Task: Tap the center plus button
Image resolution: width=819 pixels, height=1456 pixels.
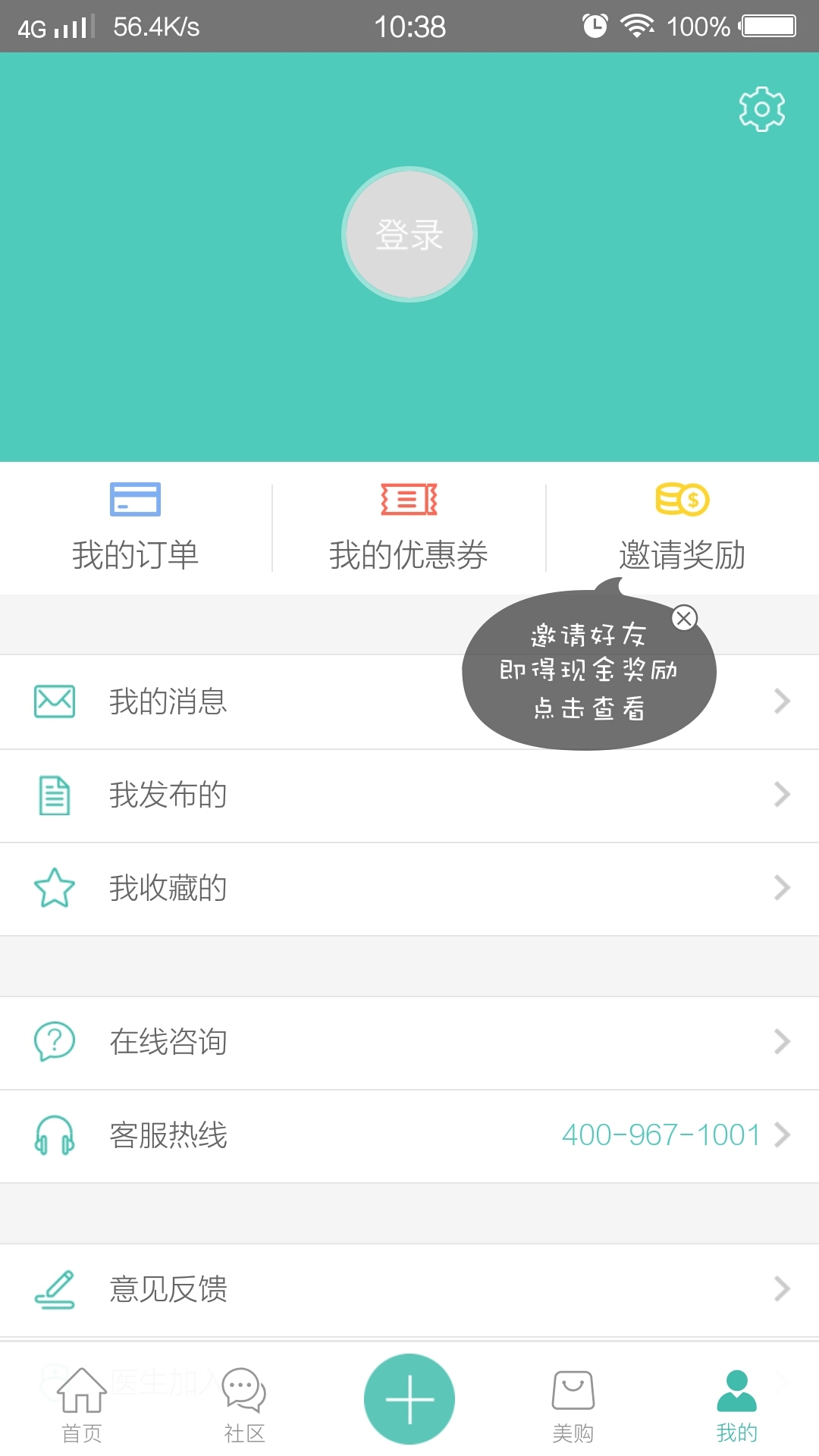Action: pos(409,1399)
